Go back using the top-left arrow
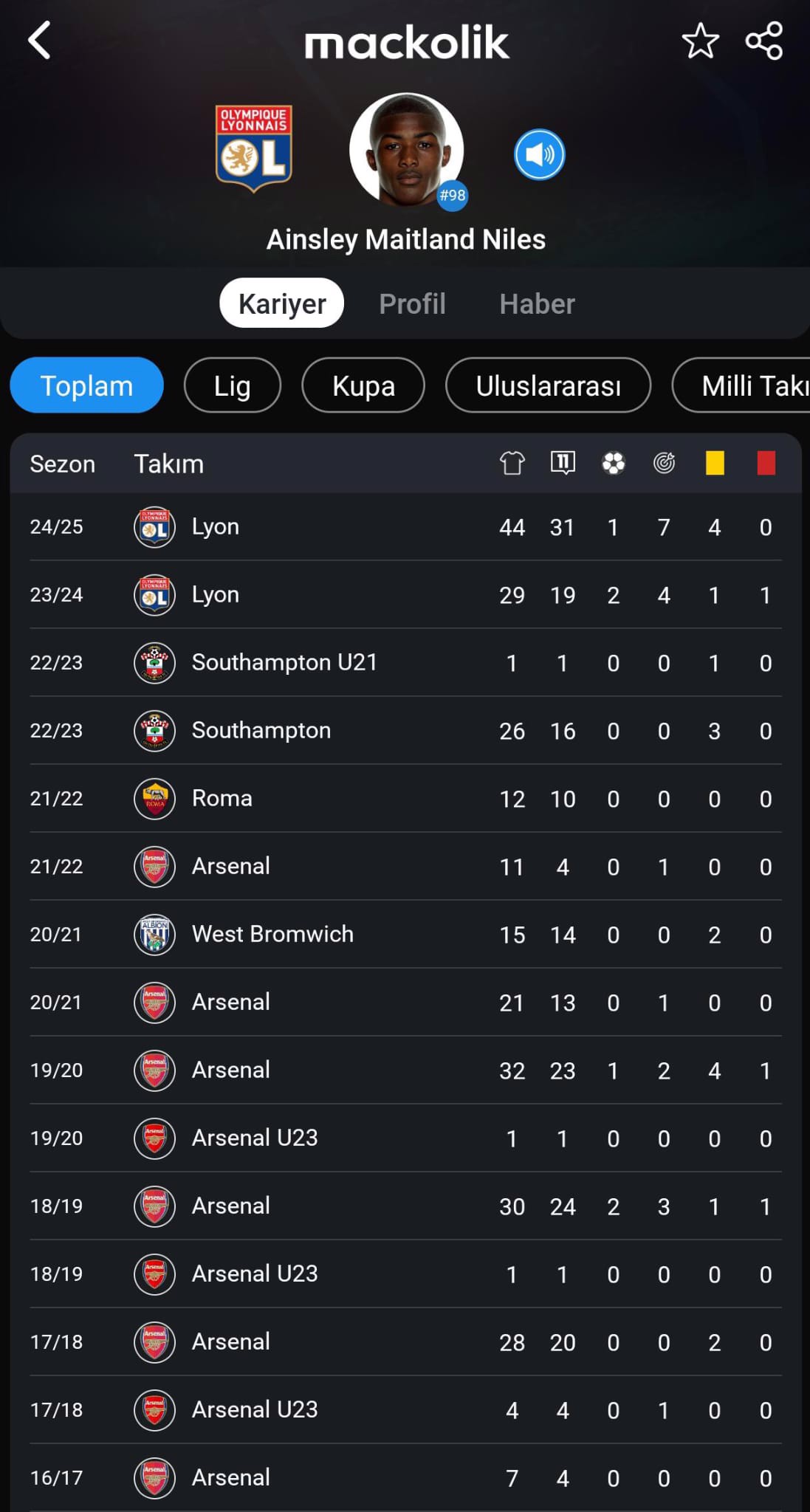Image resolution: width=810 pixels, height=1512 pixels. point(39,41)
